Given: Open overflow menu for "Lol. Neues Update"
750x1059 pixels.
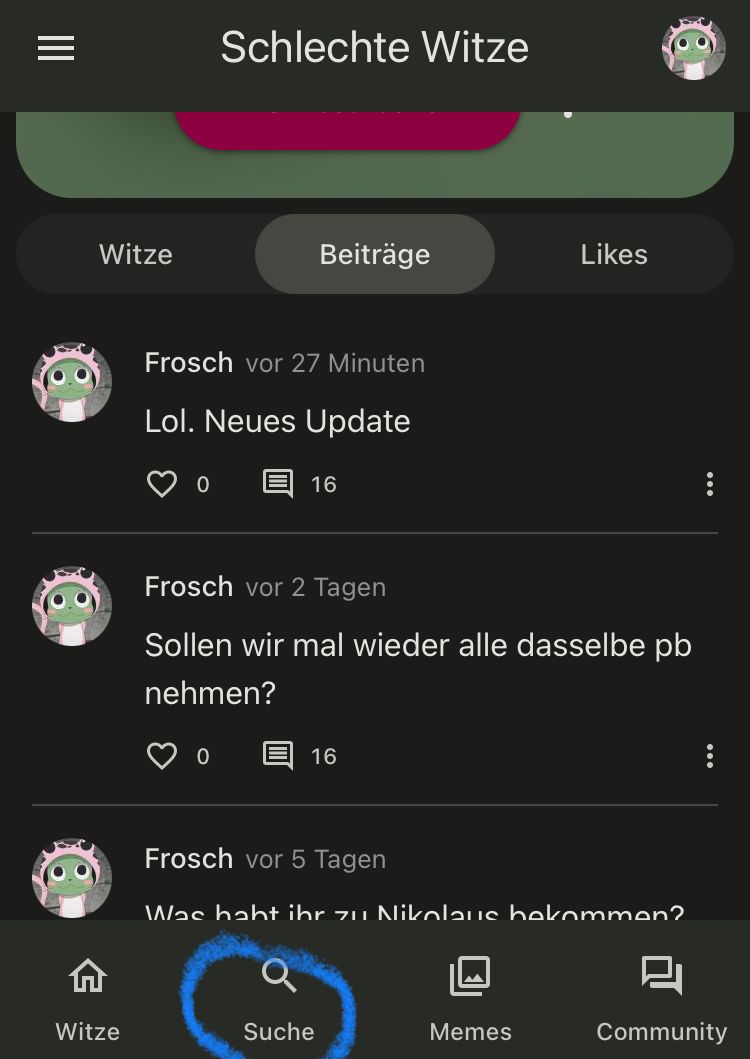Looking at the screenshot, I should [709, 484].
